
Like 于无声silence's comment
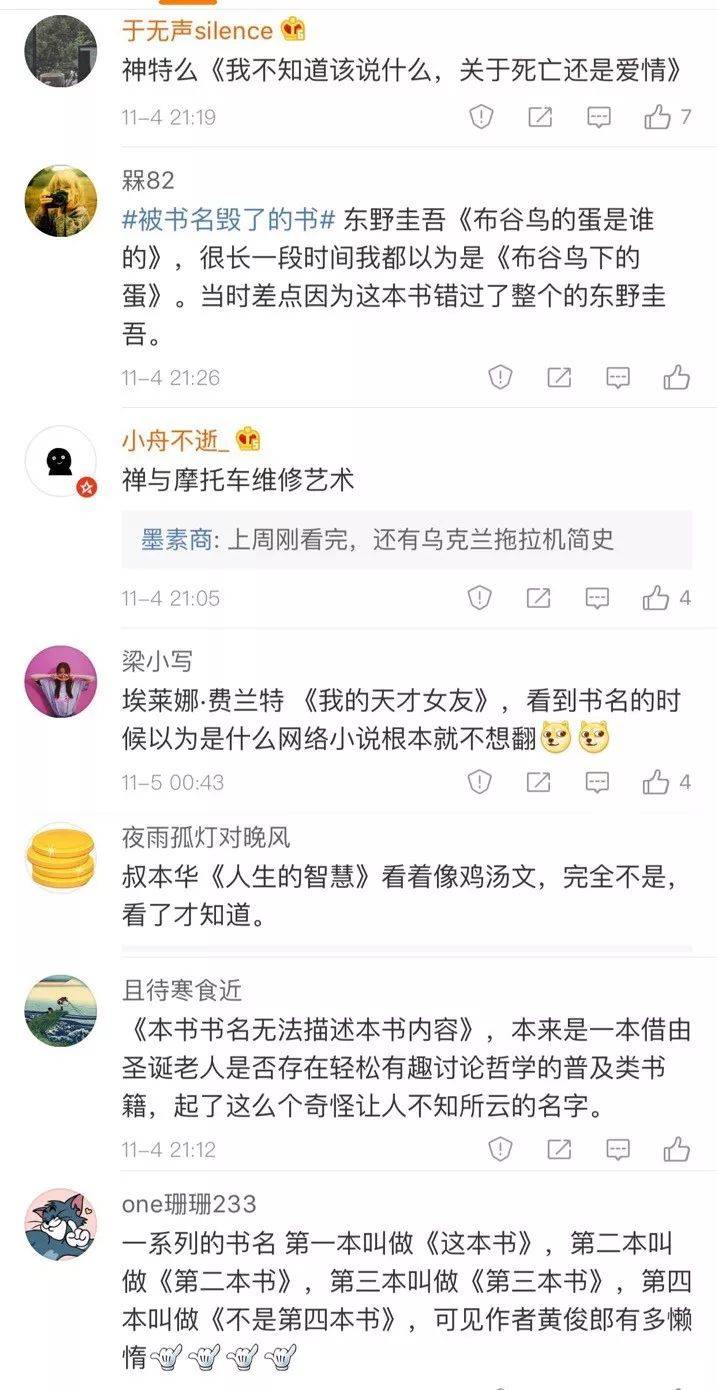(657, 117)
